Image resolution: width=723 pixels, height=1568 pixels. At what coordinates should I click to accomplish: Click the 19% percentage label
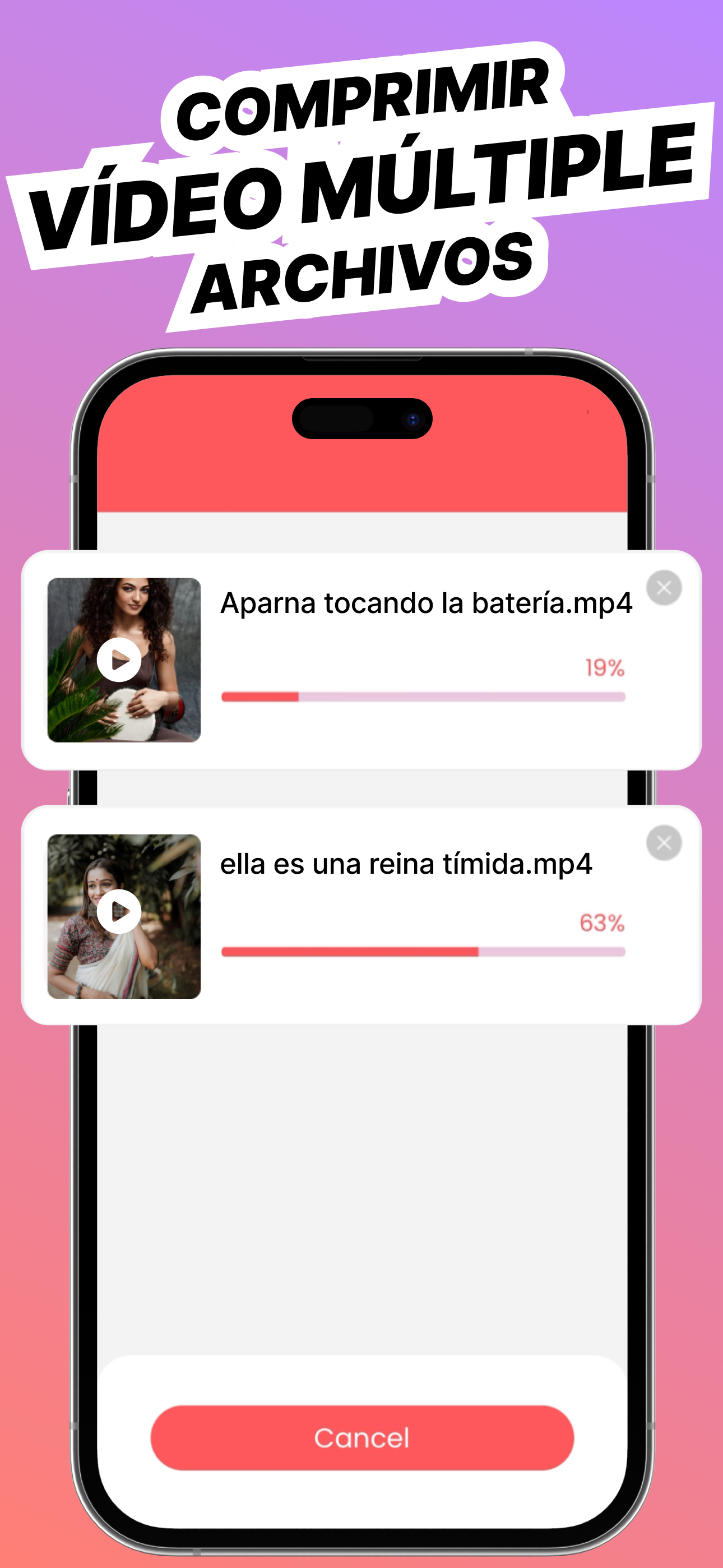pyautogui.click(x=604, y=667)
